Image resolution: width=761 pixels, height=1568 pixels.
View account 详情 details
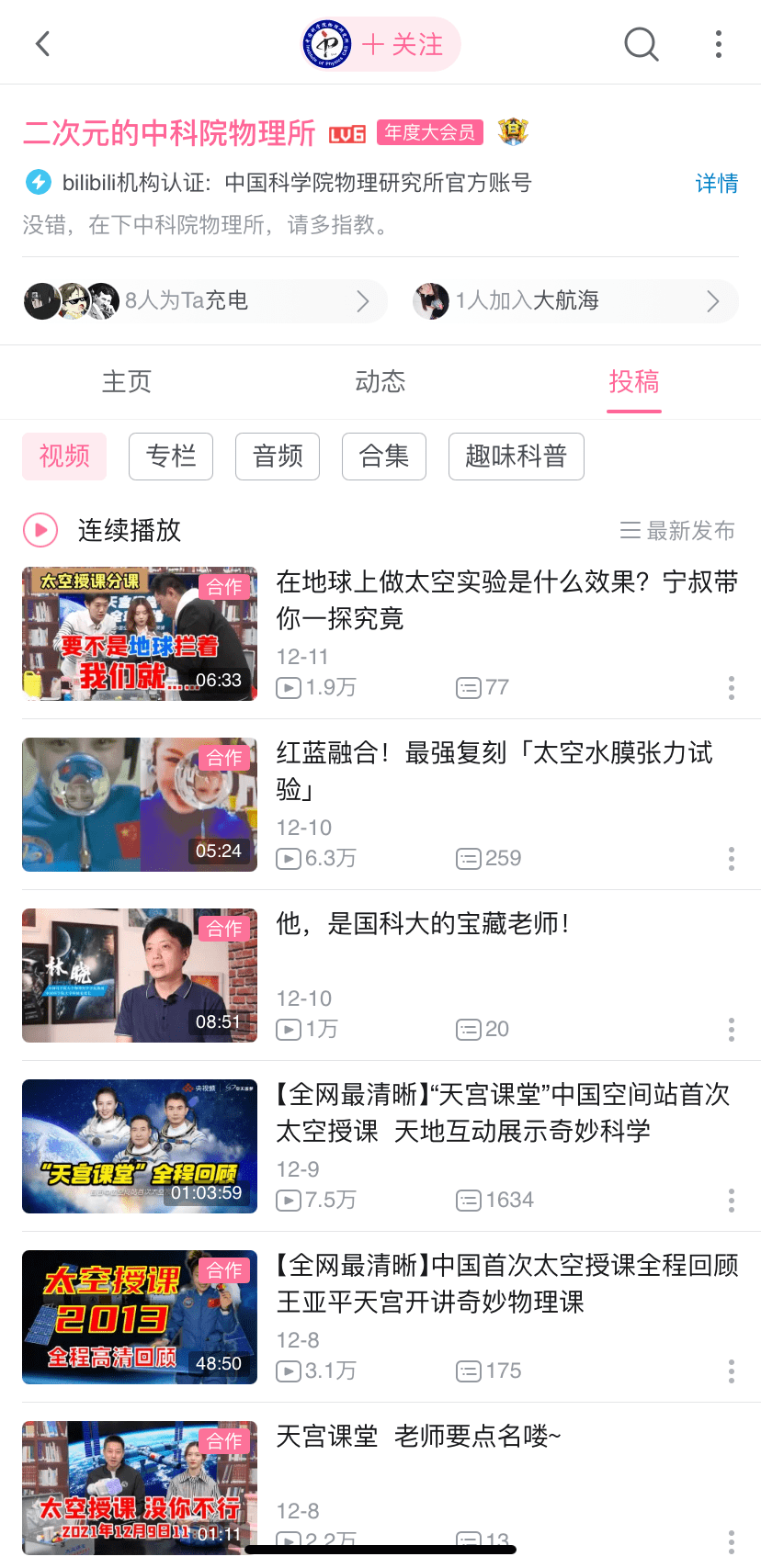tap(717, 183)
